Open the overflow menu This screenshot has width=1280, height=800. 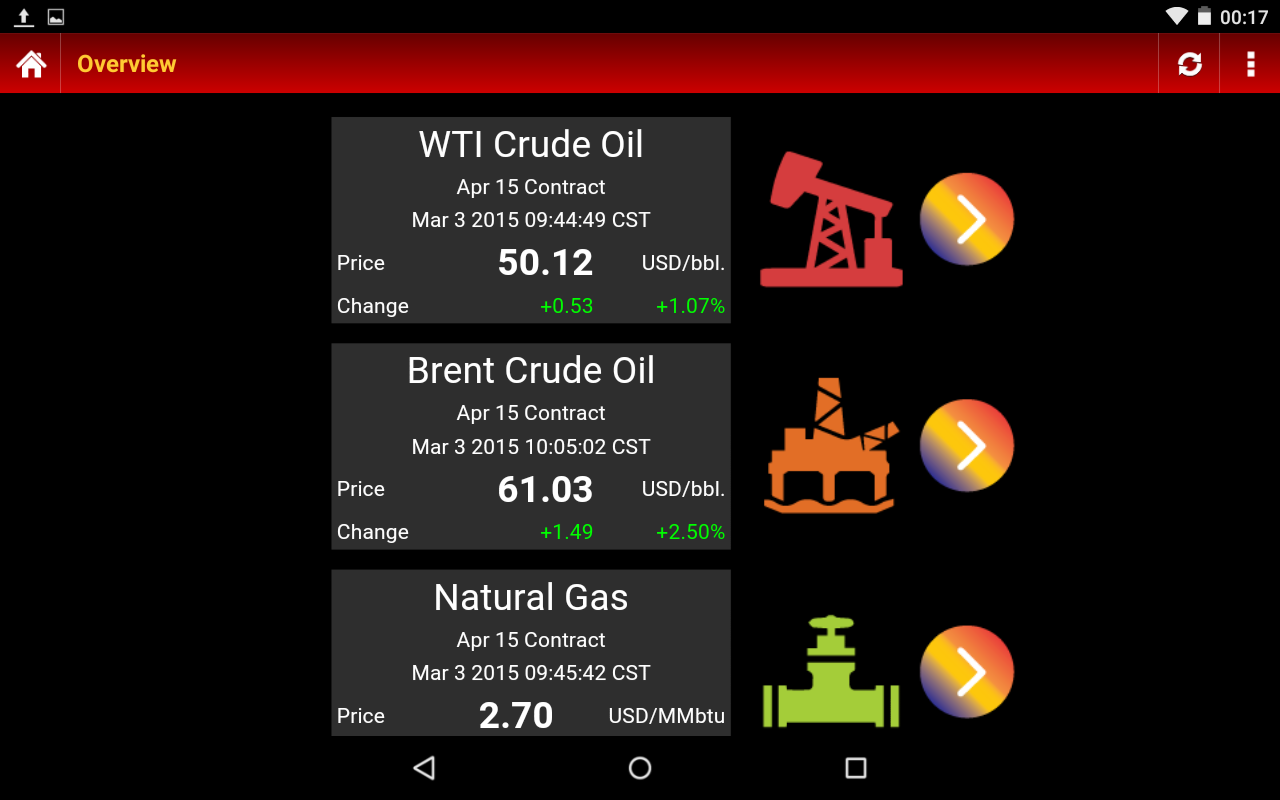[1250, 64]
